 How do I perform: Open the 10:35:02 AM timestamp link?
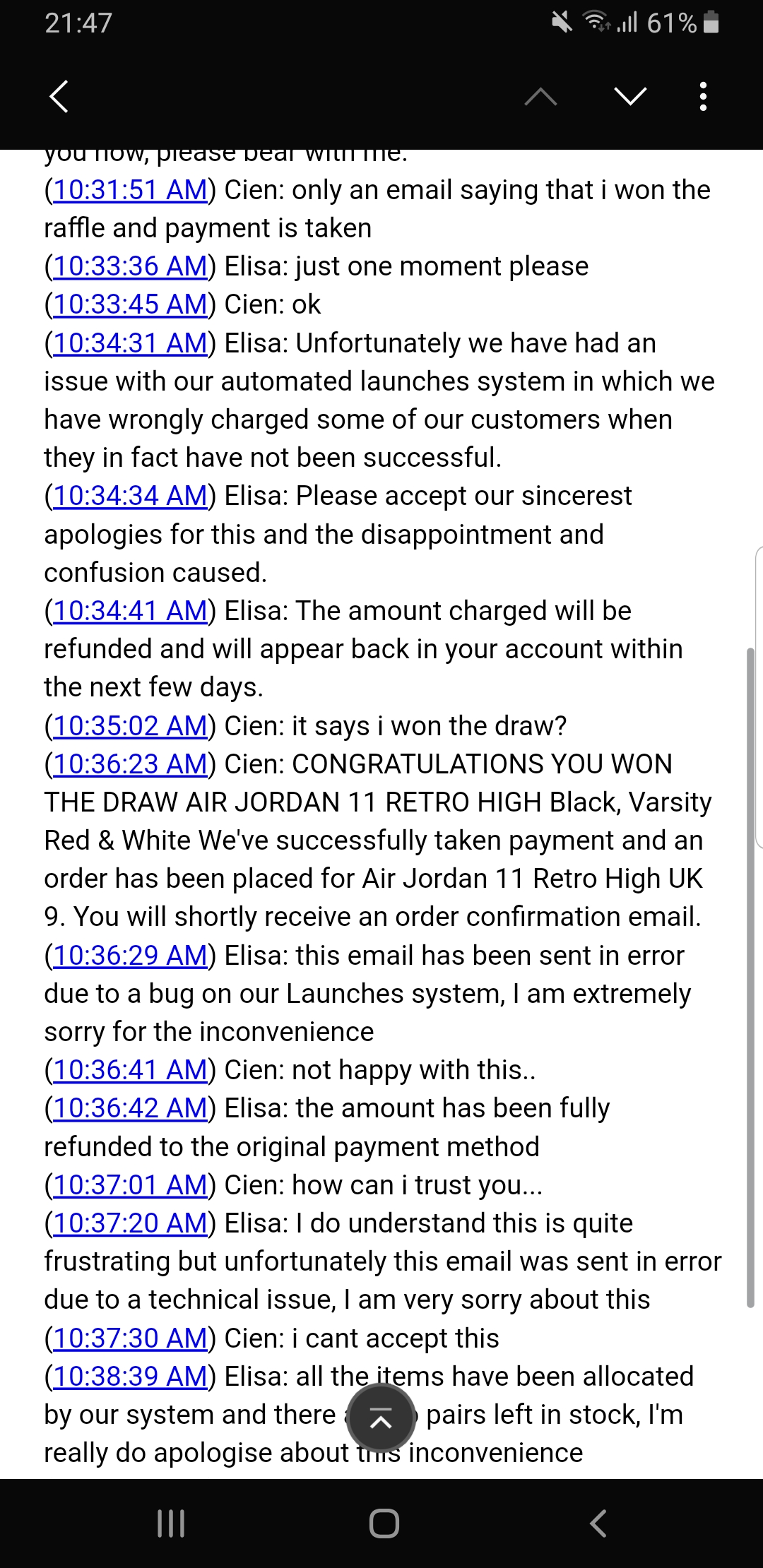(x=130, y=726)
